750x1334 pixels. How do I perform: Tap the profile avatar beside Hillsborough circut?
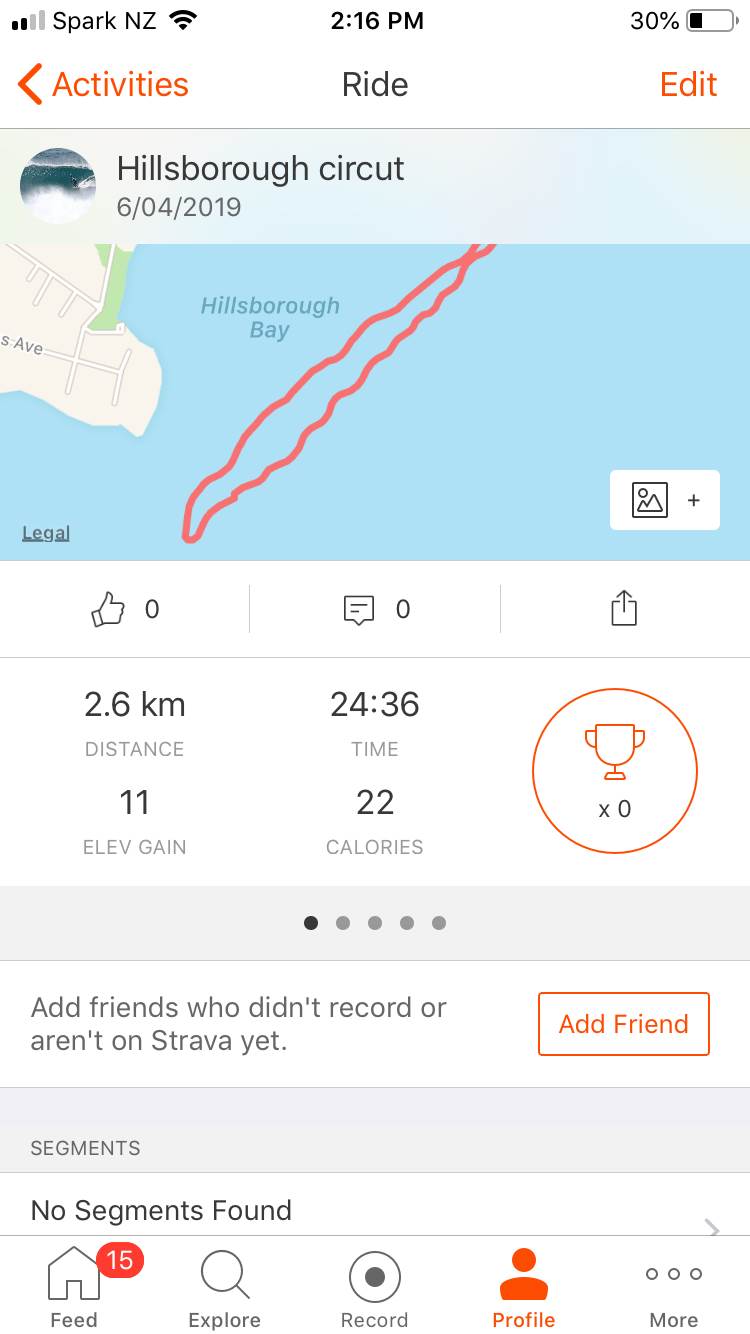pos(58,186)
